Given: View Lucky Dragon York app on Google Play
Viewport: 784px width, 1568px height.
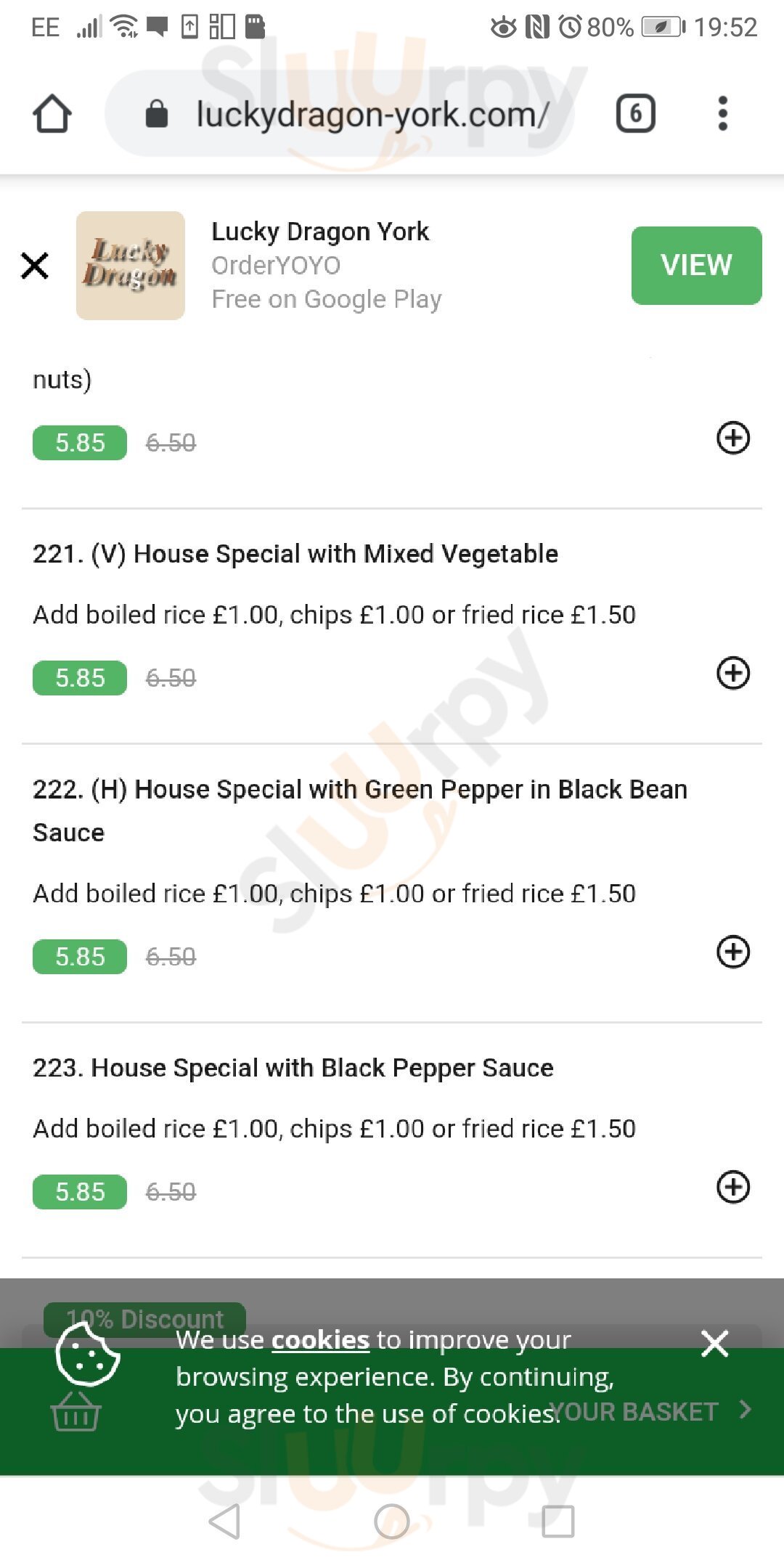Looking at the screenshot, I should click(695, 266).
